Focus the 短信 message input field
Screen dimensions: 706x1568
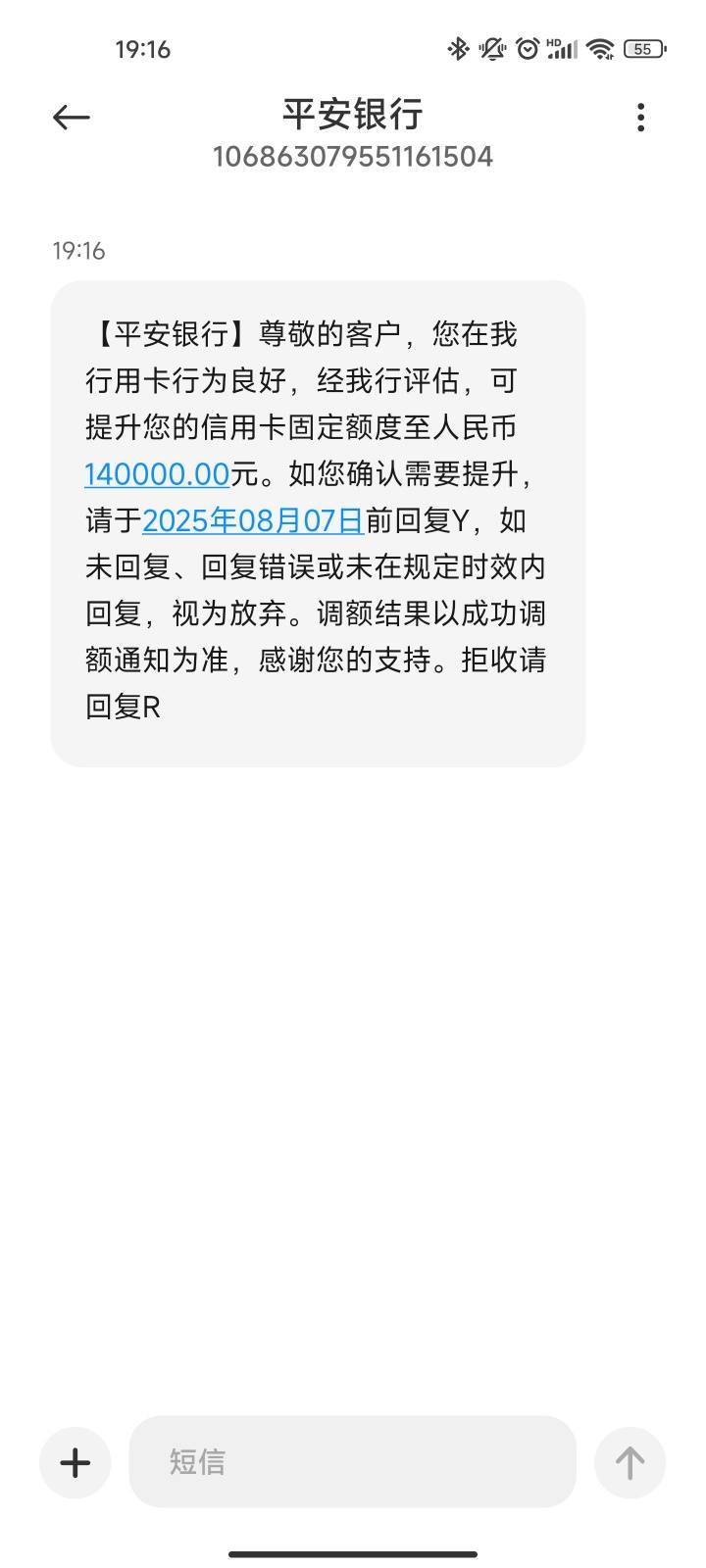click(352, 1461)
